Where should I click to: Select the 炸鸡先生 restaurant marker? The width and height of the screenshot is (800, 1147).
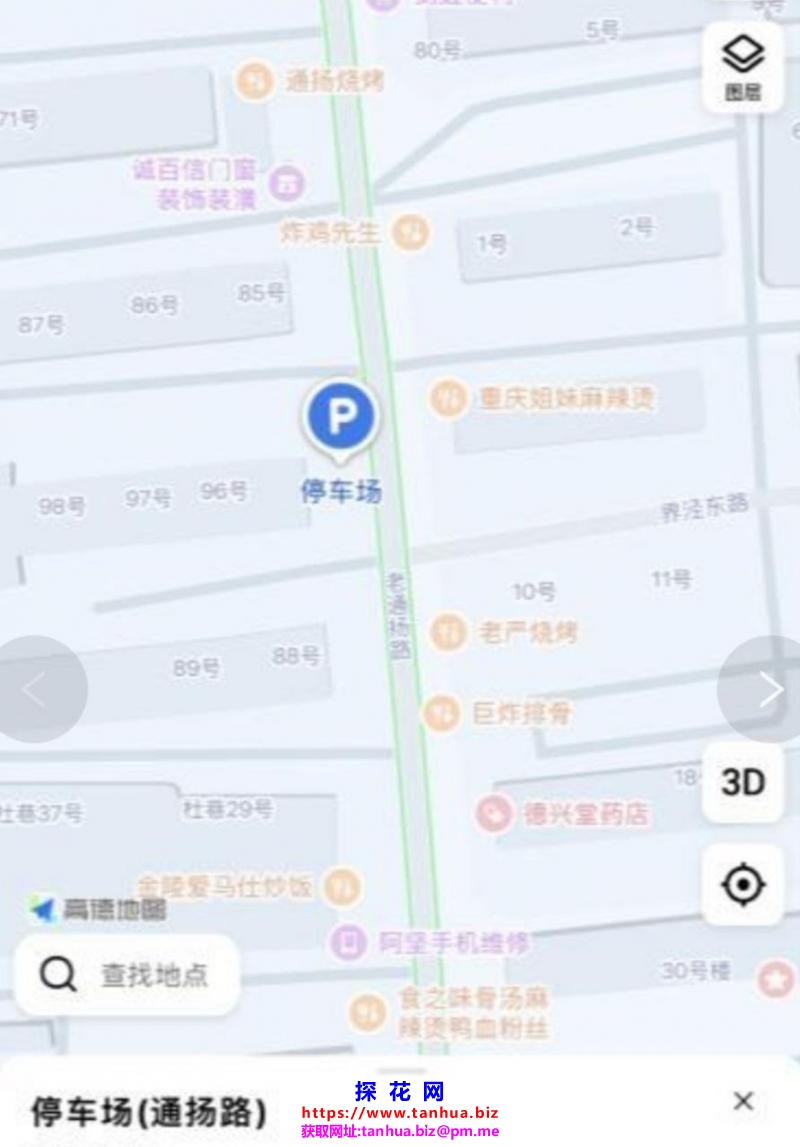click(x=410, y=233)
